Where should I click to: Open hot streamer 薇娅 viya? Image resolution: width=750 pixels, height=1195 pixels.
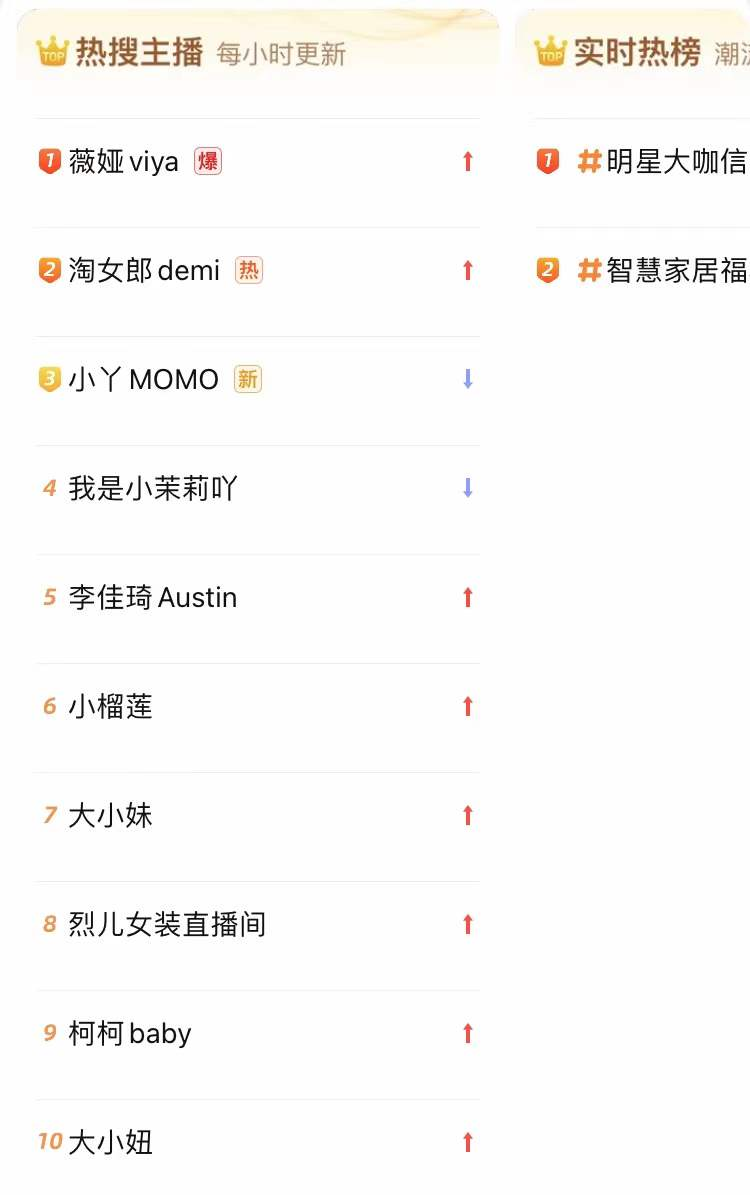124,162
